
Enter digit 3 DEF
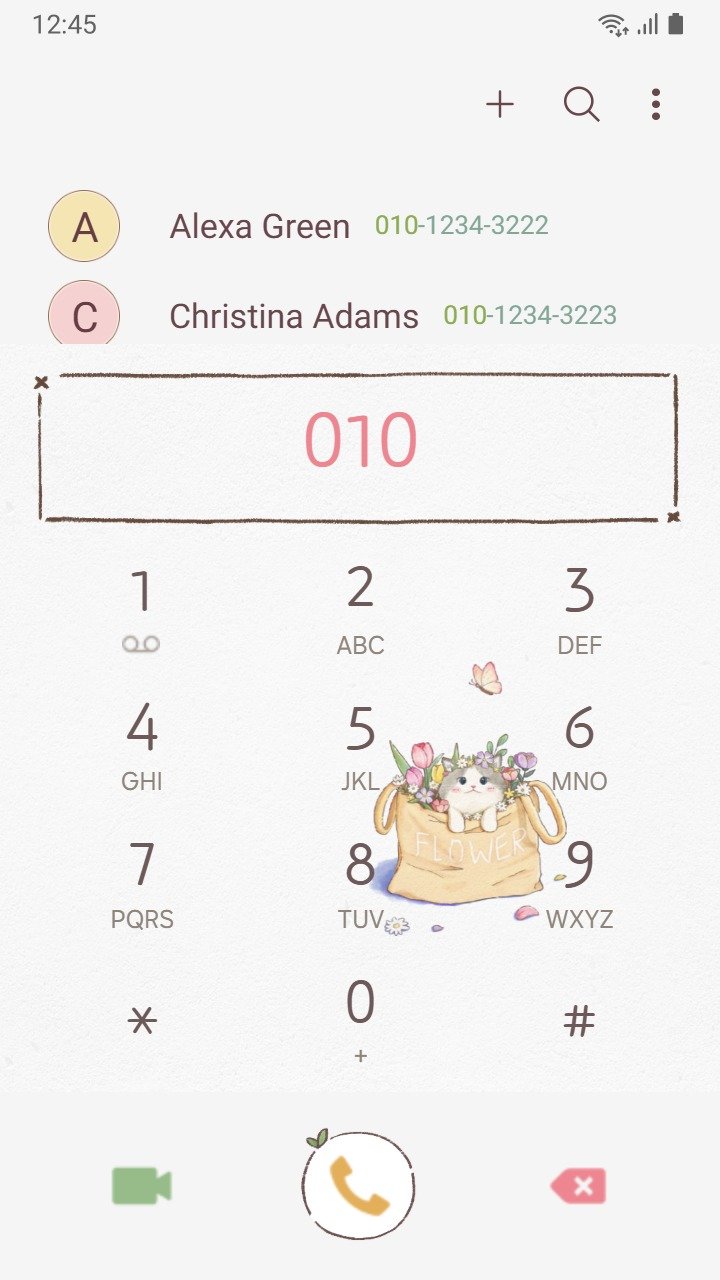[580, 609]
